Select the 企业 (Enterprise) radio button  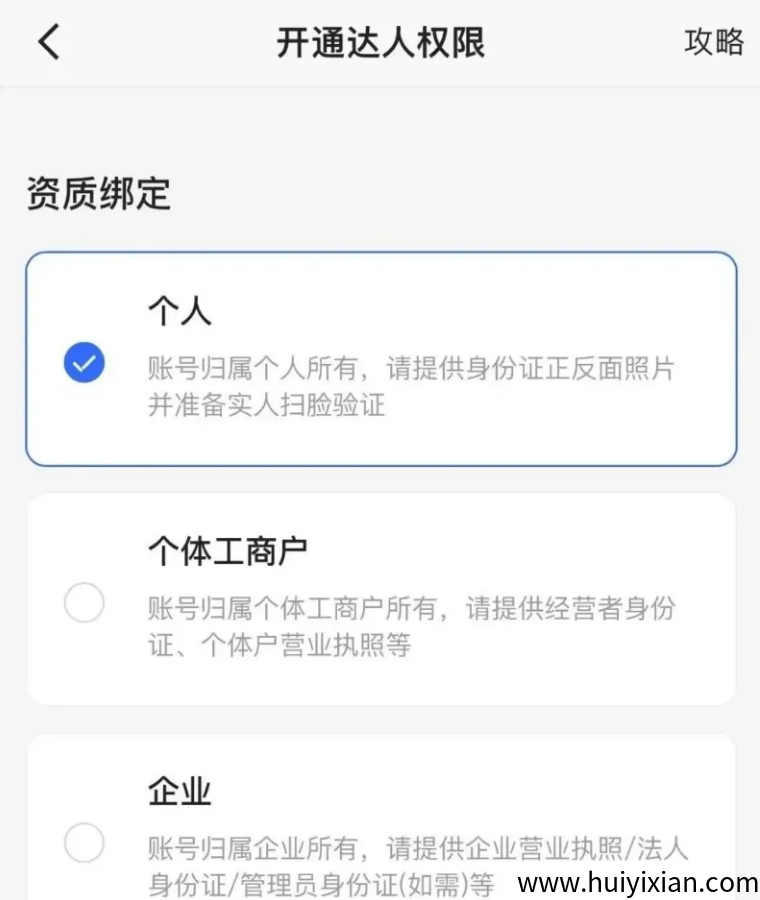84,845
